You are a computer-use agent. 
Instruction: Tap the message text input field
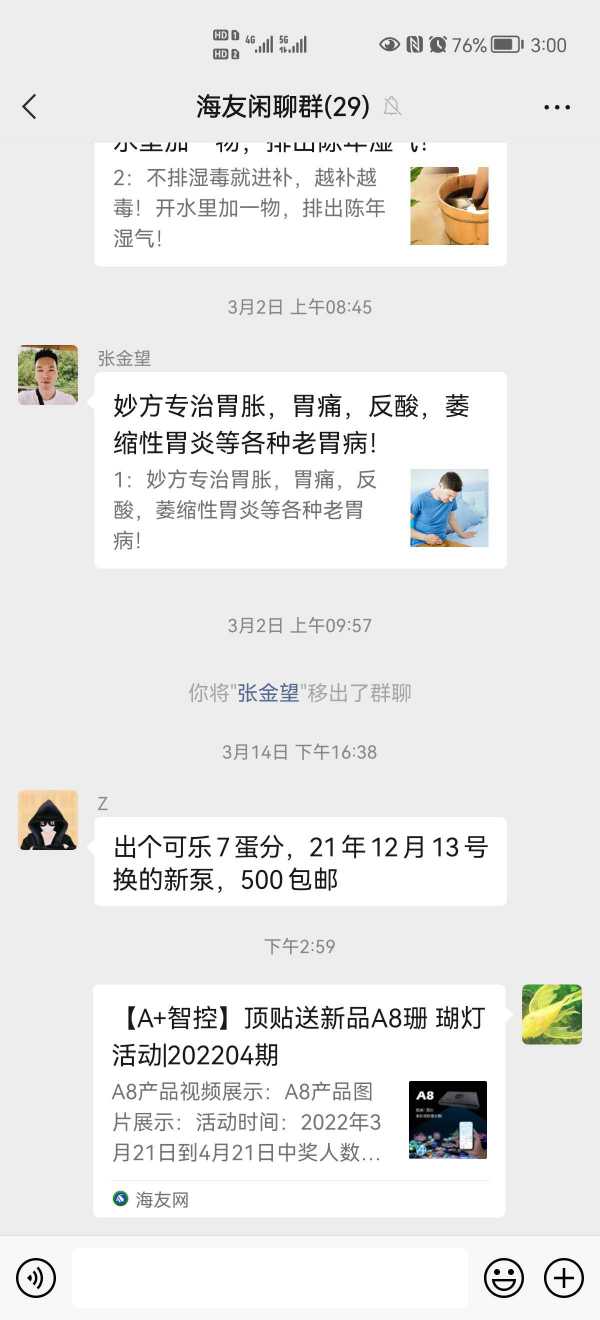[270, 1277]
